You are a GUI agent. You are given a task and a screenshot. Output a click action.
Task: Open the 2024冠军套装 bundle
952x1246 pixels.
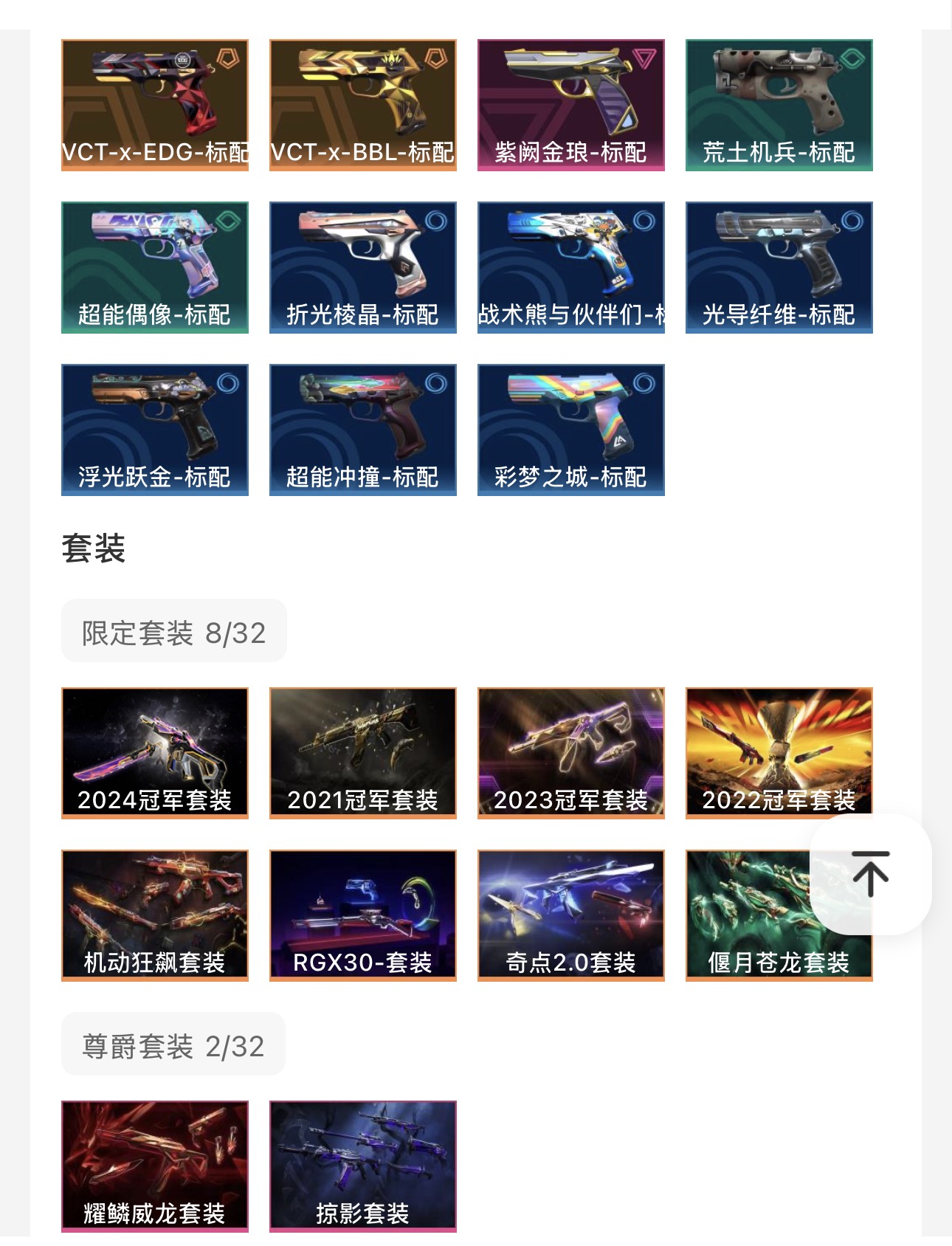pos(155,753)
